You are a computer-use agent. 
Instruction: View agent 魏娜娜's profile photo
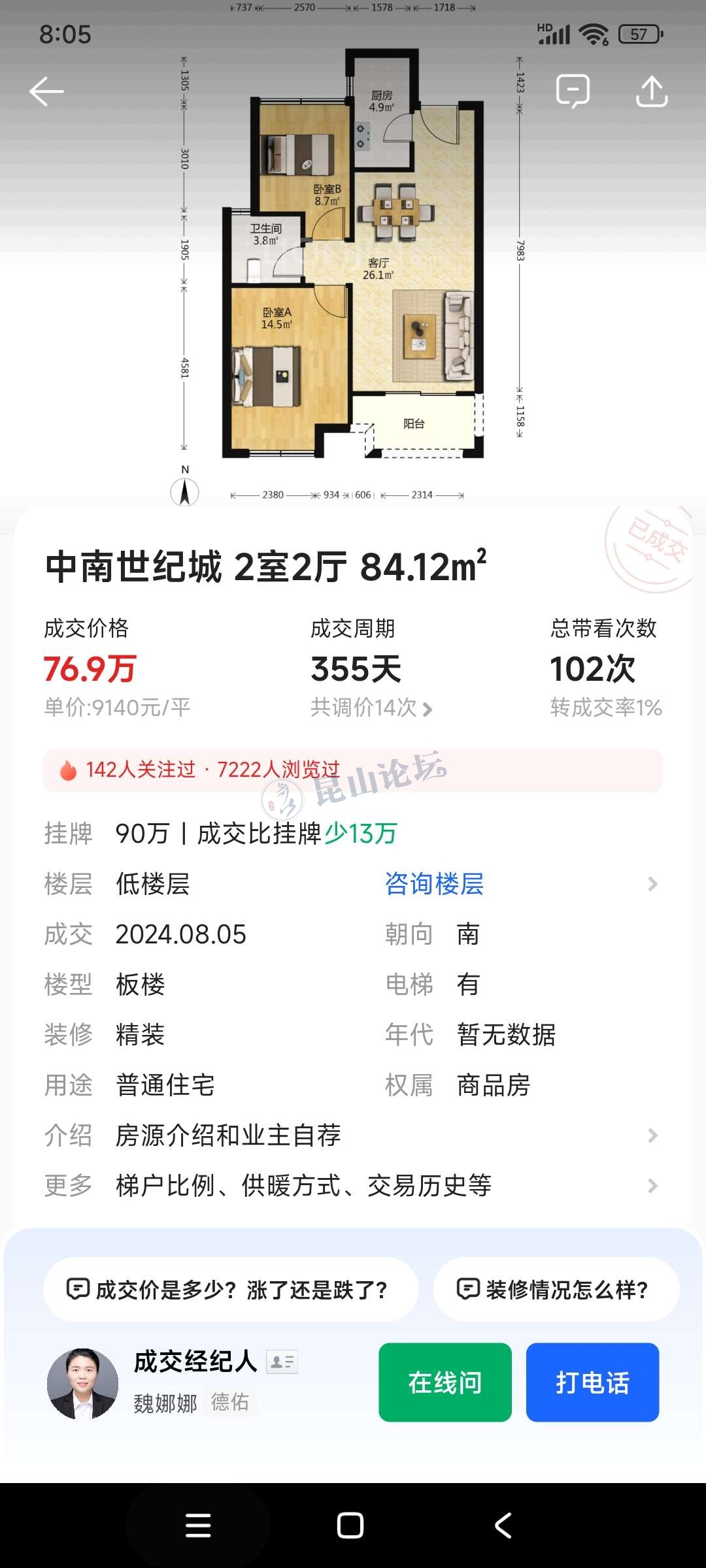click(x=82, y=1384)
